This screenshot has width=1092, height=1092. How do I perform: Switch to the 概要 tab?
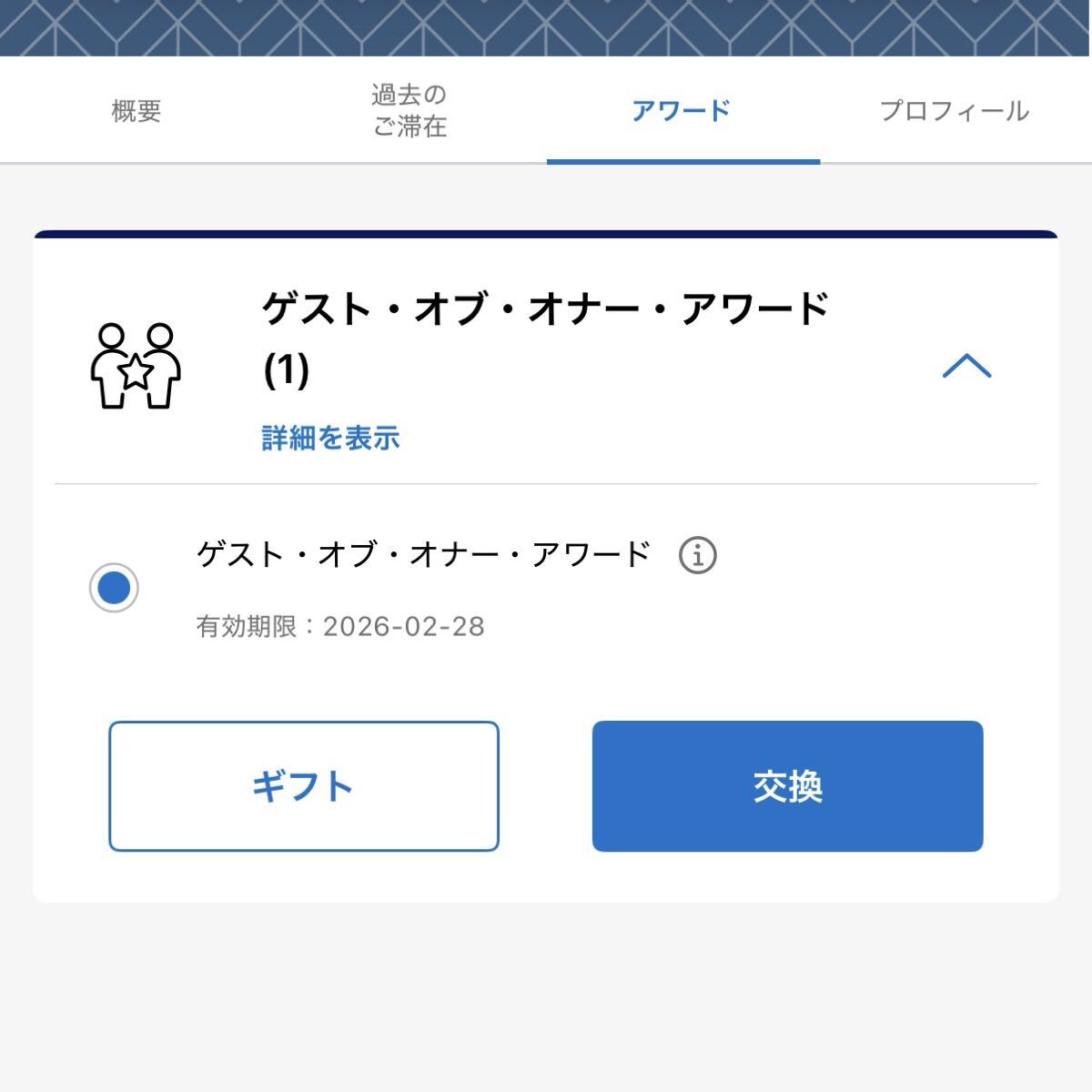click(x=136, y=111)
